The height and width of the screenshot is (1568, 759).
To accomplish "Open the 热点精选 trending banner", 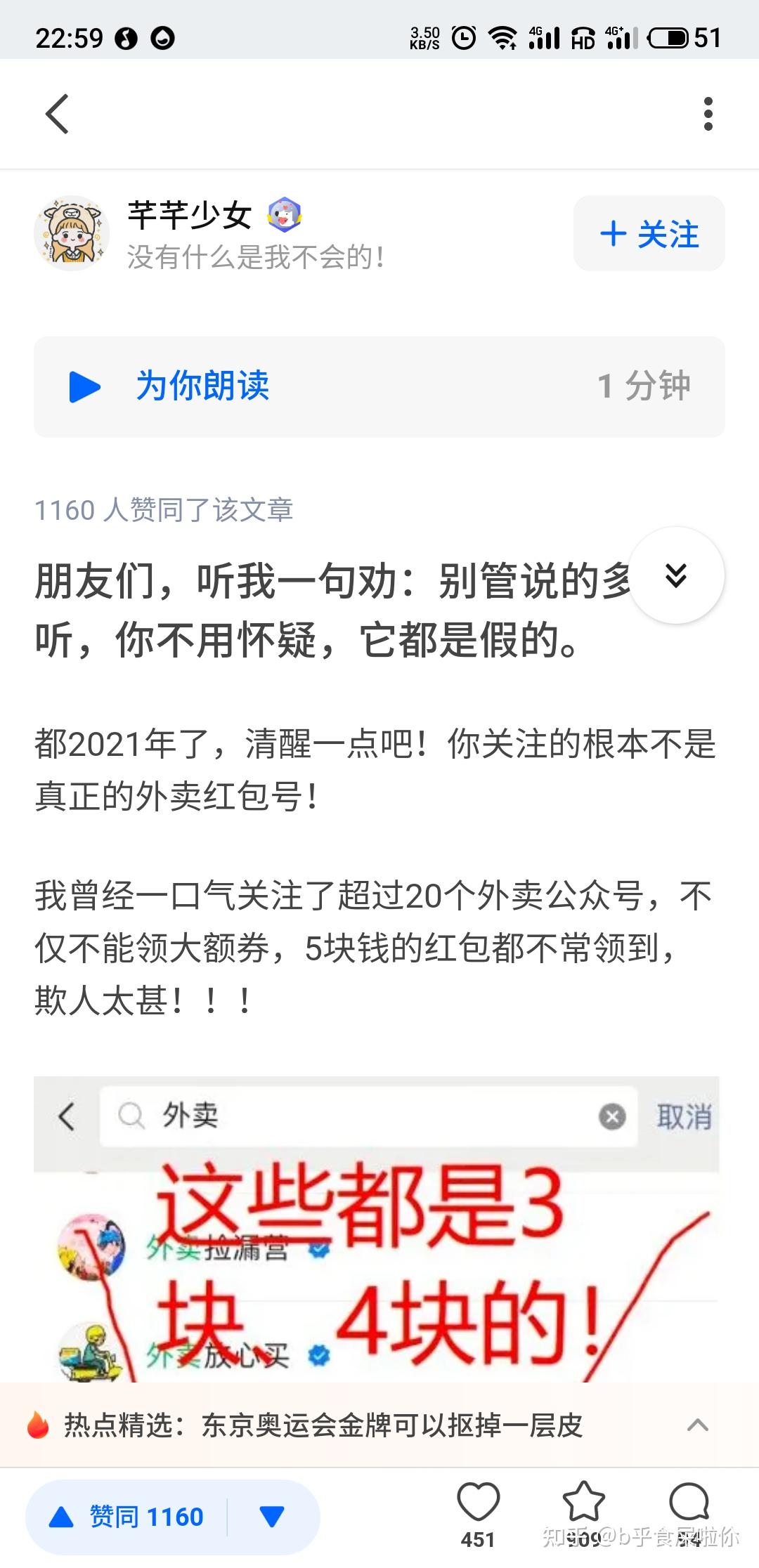I will click(323, 1425).
